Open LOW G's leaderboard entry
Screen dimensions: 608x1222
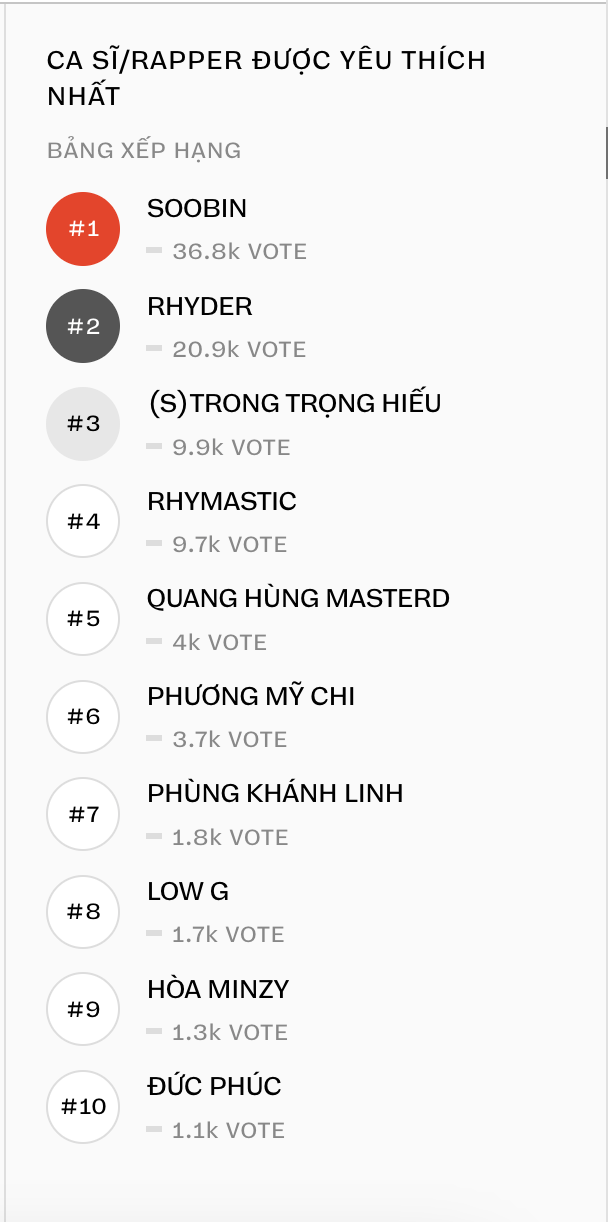tap(188, 892)
